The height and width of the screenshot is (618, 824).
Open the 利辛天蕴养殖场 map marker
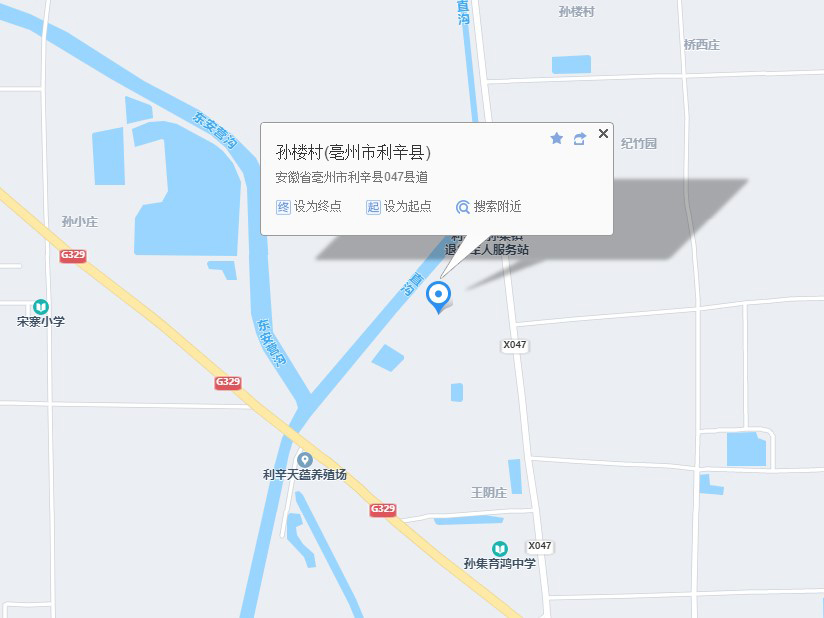click(x=305, y=460)
